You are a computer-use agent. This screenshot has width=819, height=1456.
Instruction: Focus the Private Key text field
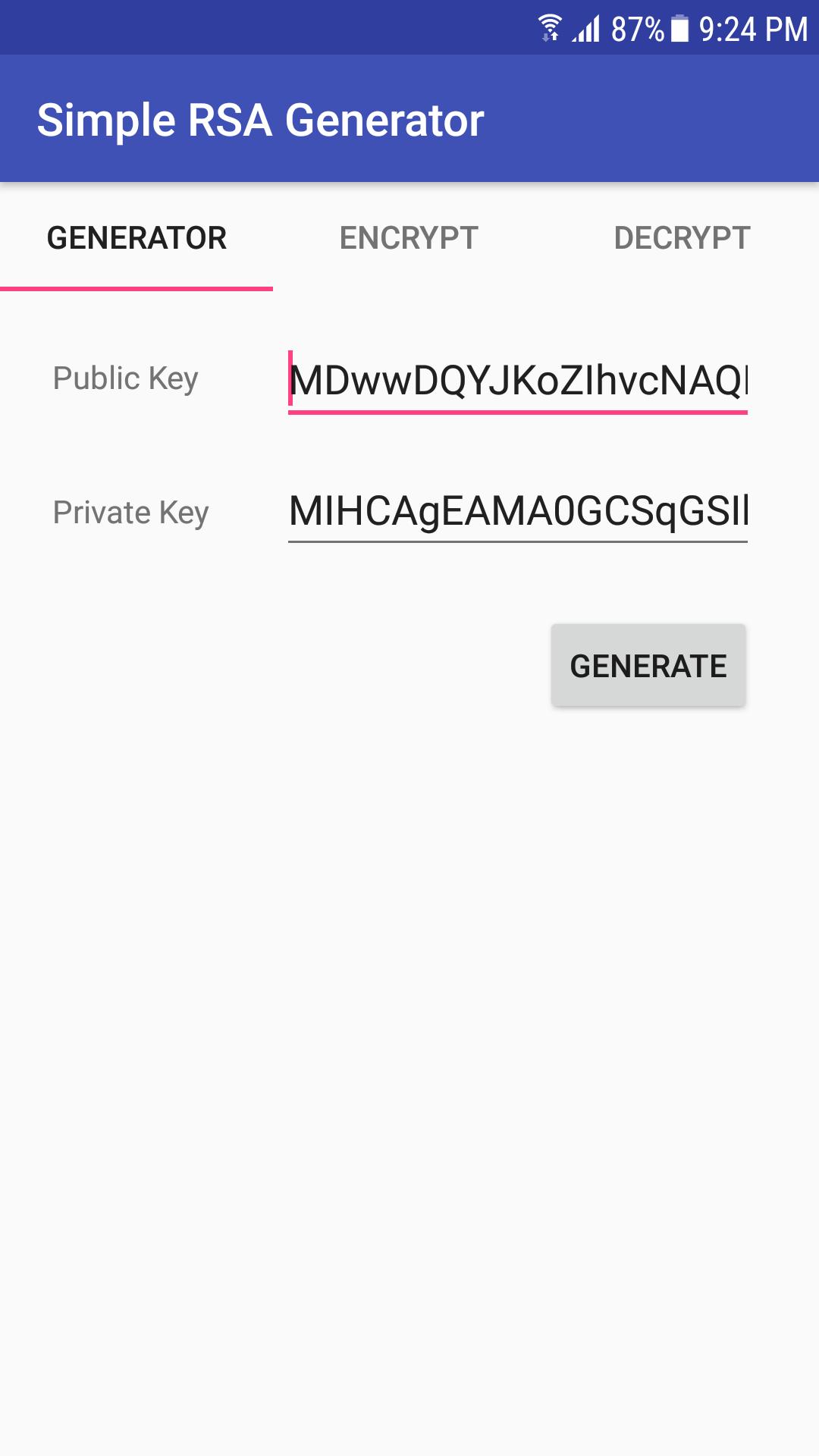pyautogui.click(x=517, y=511)
